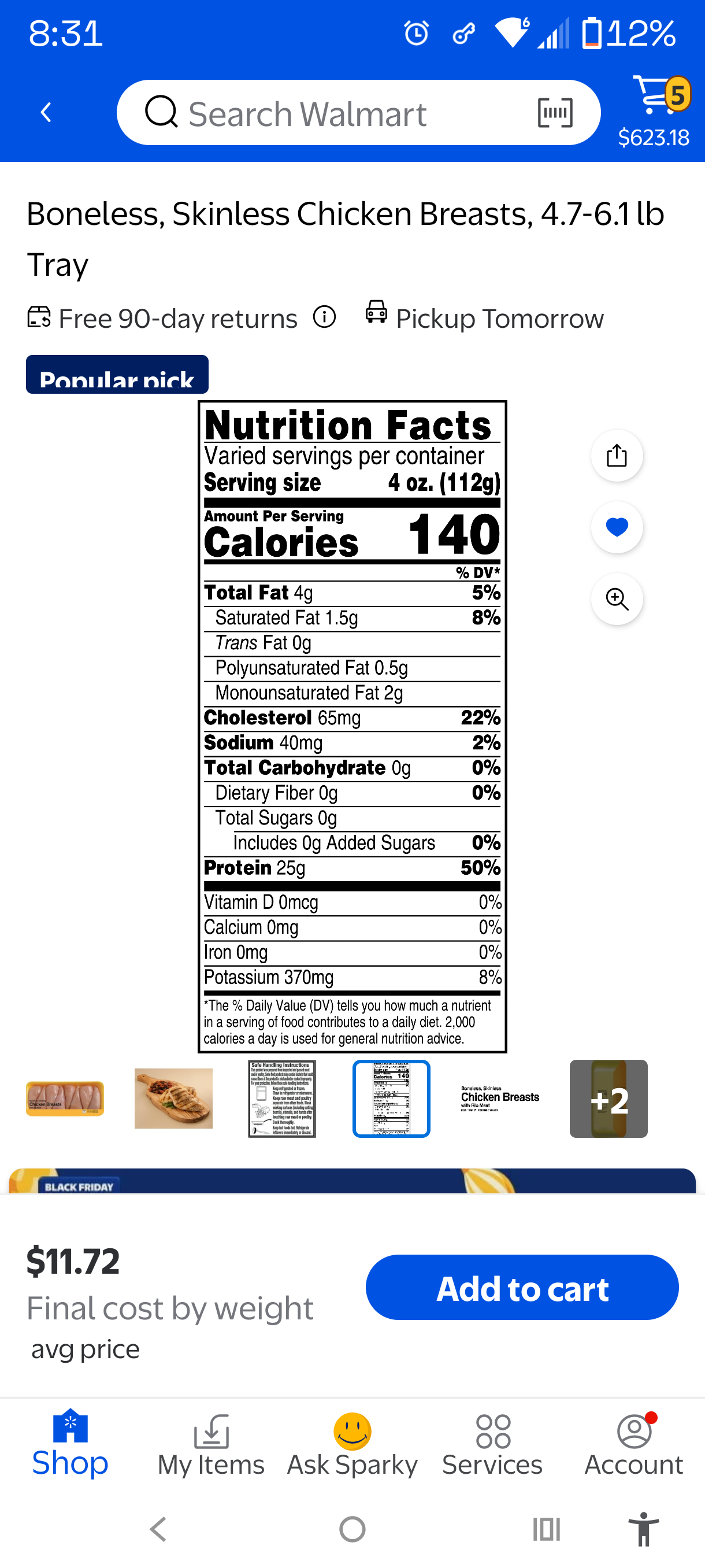The width and height of the screenshot is (705, 1568).
Task: Open the Black Friday banner
Action: (352, 1181)
